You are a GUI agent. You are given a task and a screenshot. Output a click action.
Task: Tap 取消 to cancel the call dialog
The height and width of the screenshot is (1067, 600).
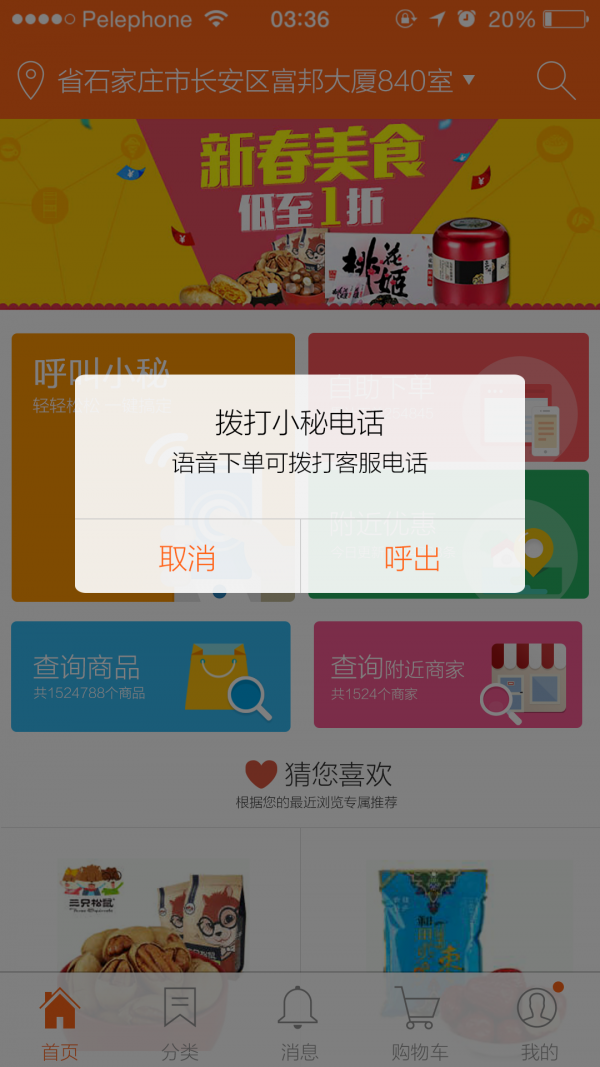[187, 557]
